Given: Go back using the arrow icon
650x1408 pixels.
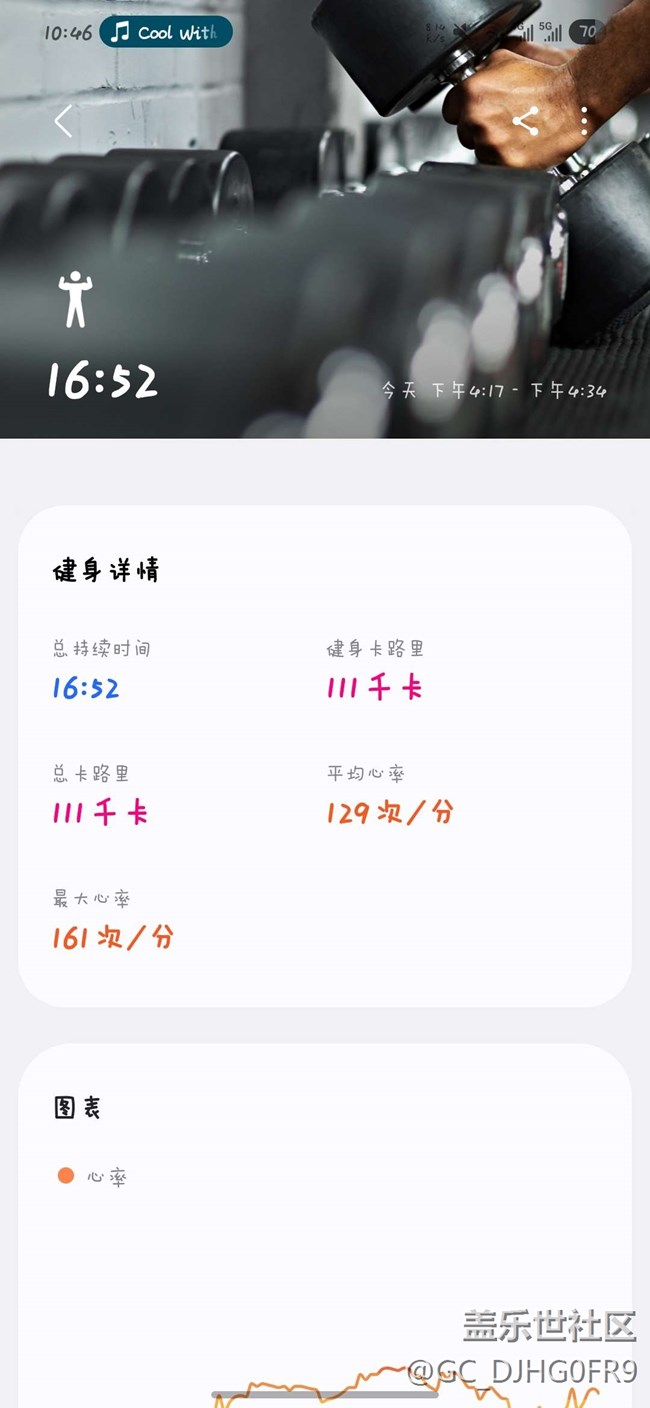Looking at the screenshot, I should (x=64, y=122).
